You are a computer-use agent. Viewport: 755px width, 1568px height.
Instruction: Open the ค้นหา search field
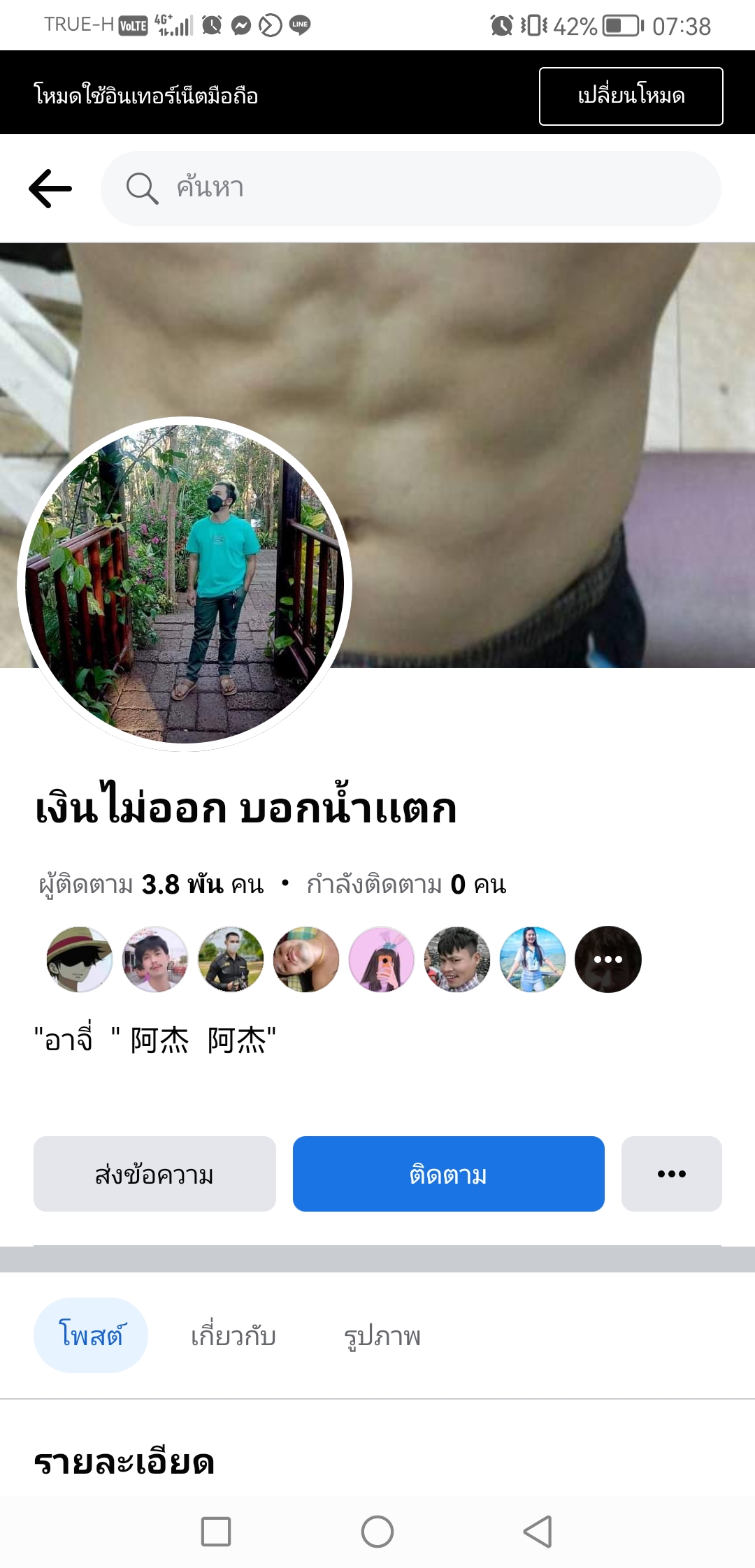(411, 189)
